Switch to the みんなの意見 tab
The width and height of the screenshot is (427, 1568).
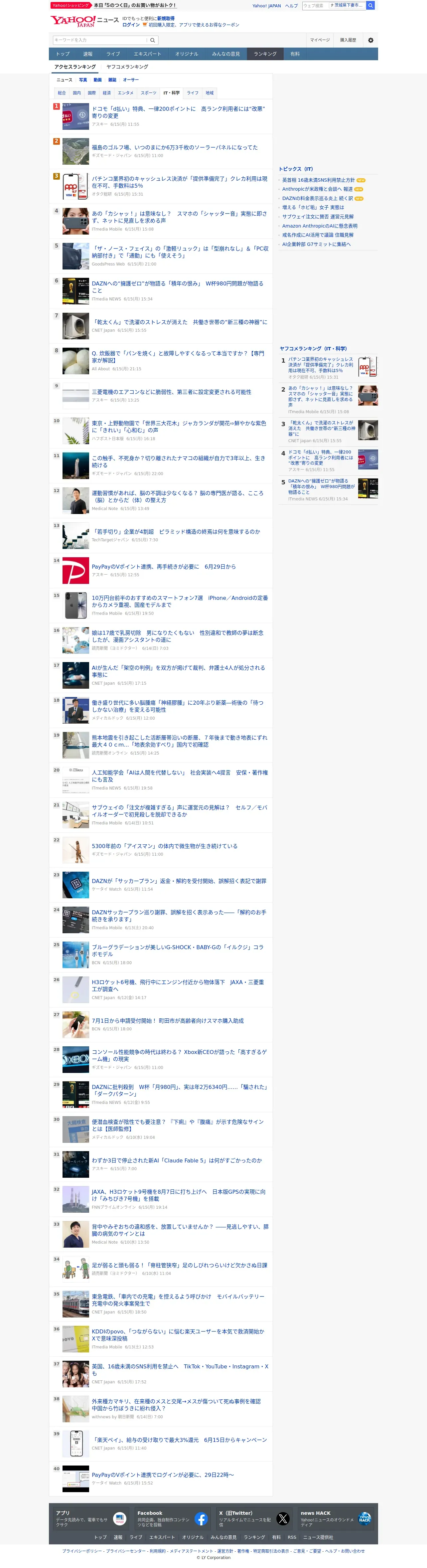pyautogui.click(x=226, y=54)
